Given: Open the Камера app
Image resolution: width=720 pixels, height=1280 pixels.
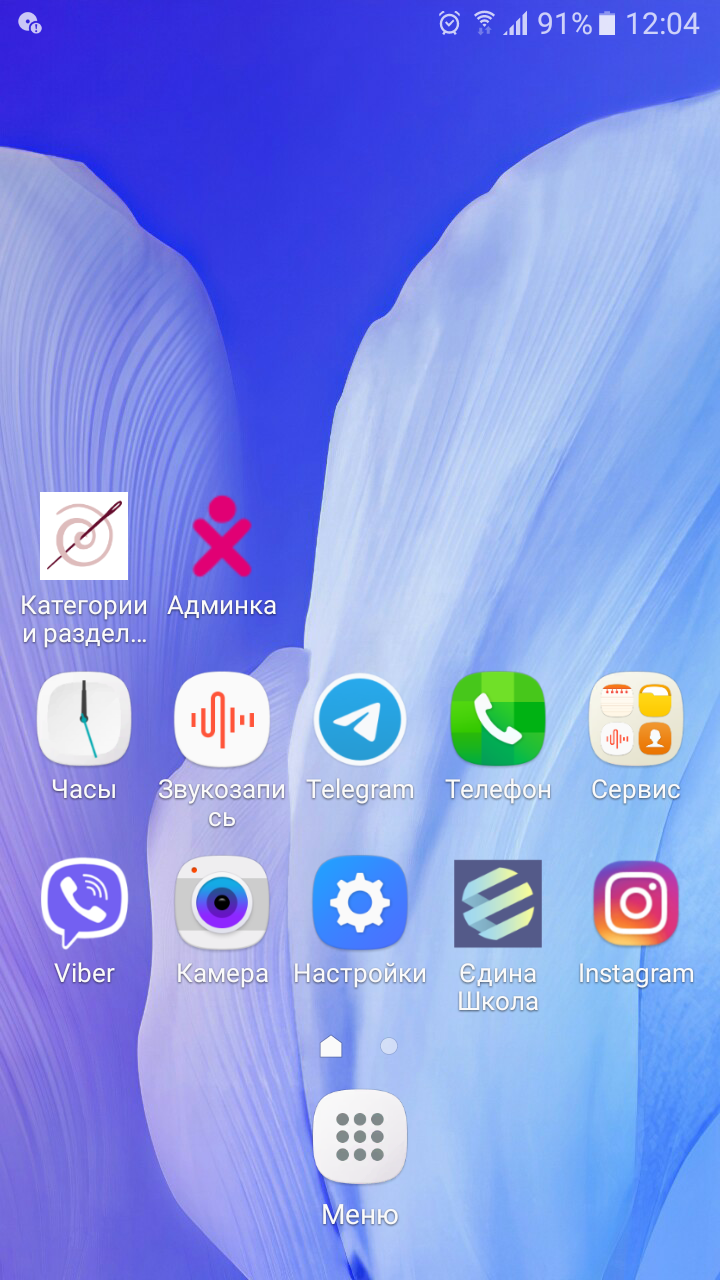Looking at the screenshot, I should coord(221,903).
